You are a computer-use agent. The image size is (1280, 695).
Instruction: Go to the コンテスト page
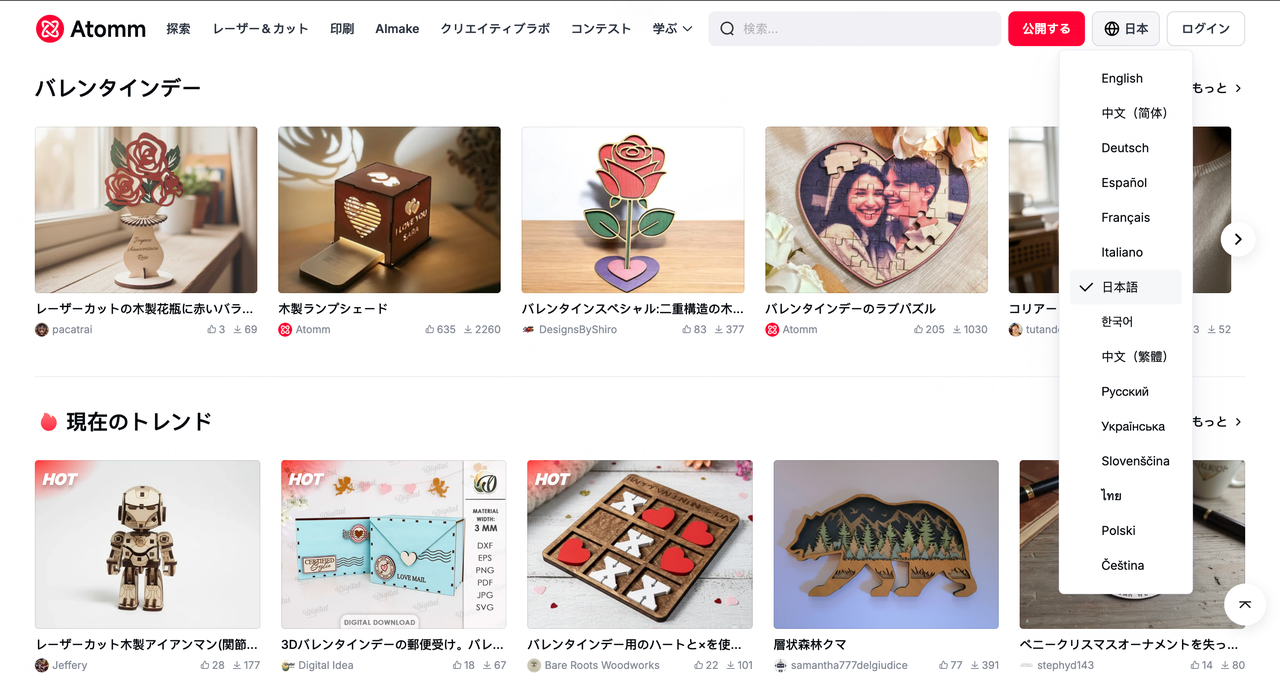[x=600, y=29]
